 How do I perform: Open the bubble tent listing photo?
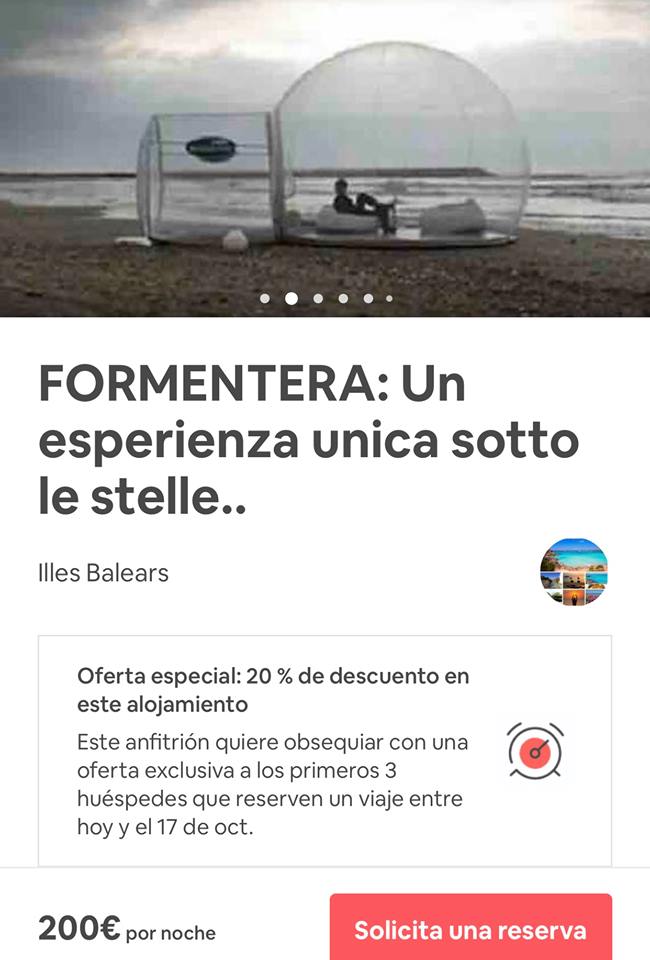[325, 150]
